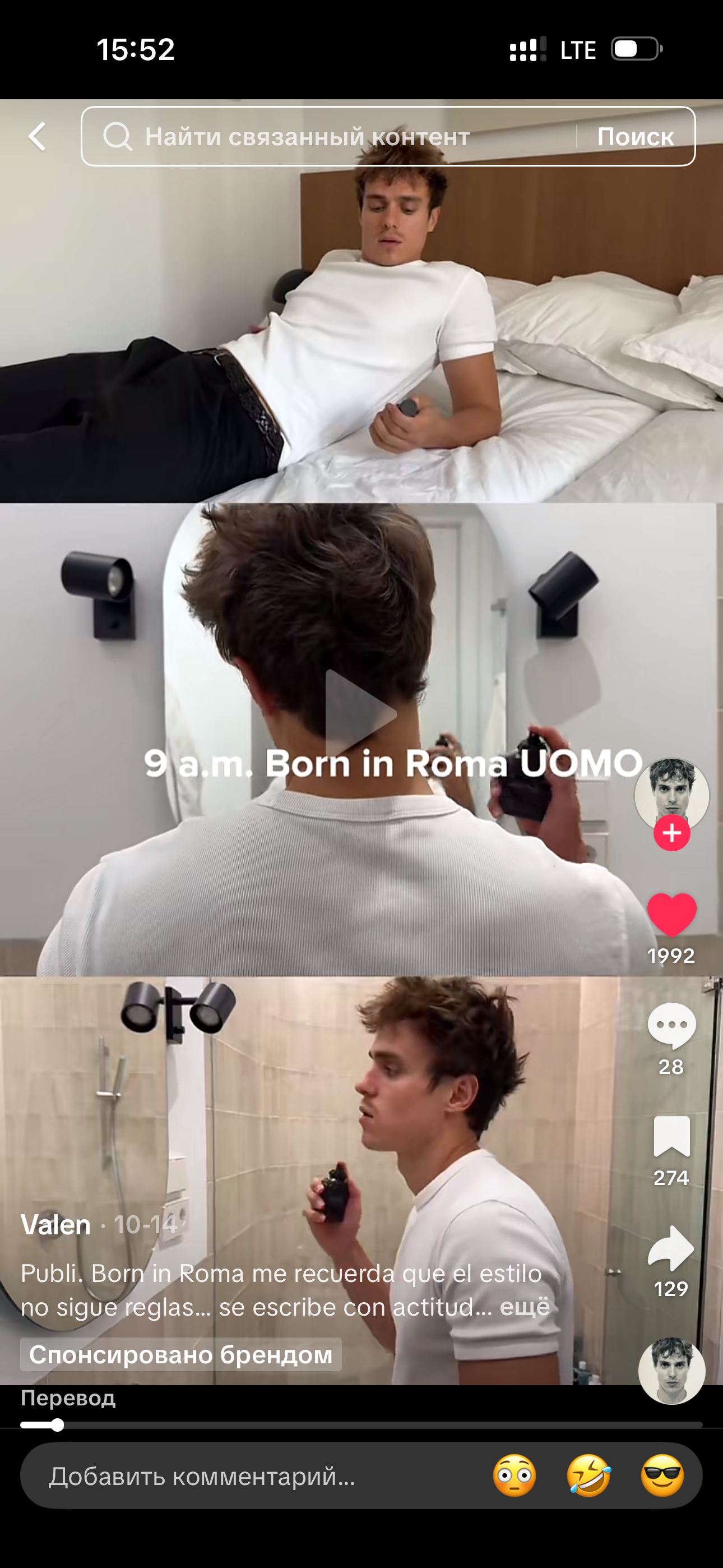Share this video via the arrow icon
723x1568 pixels.
point(671,1248)
